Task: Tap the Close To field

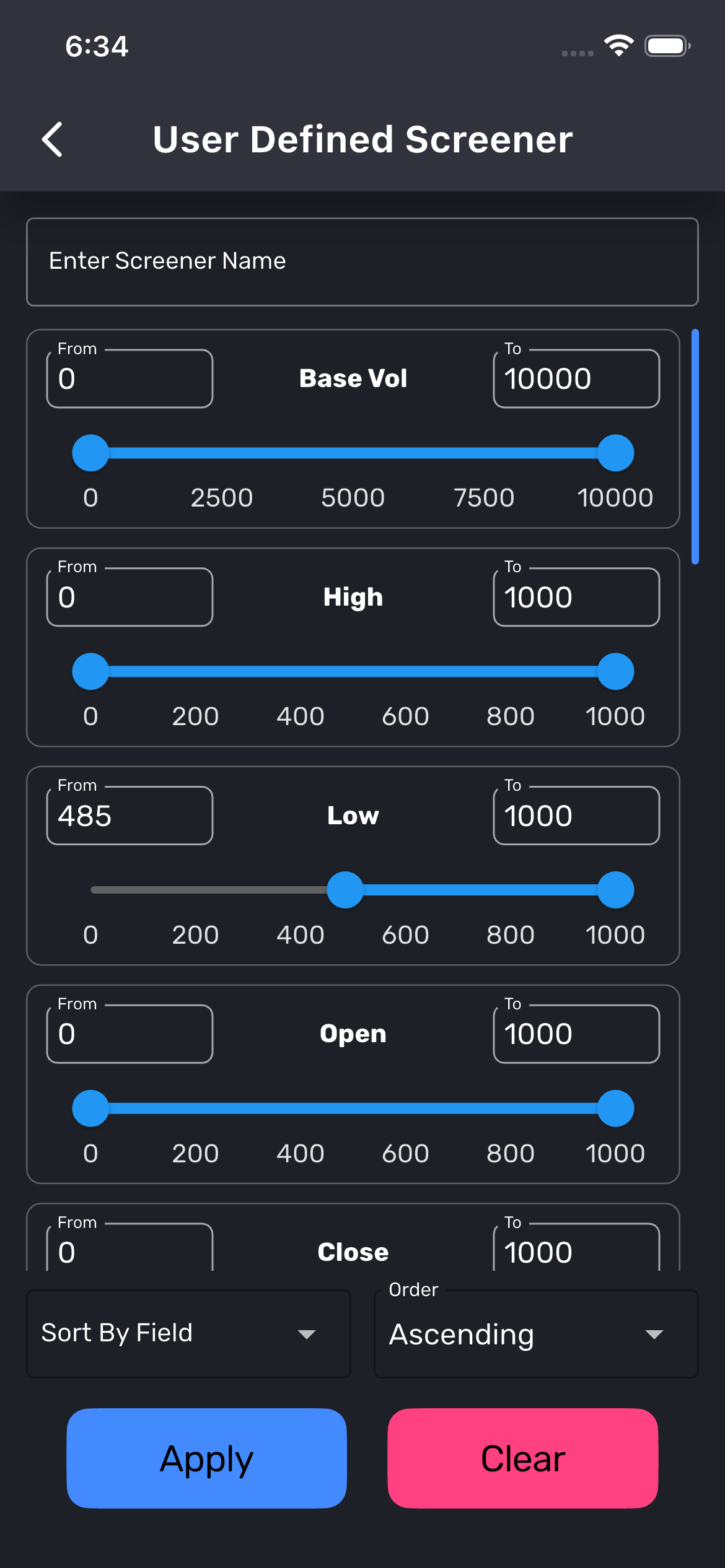Action: click(x=576, y=1251)
